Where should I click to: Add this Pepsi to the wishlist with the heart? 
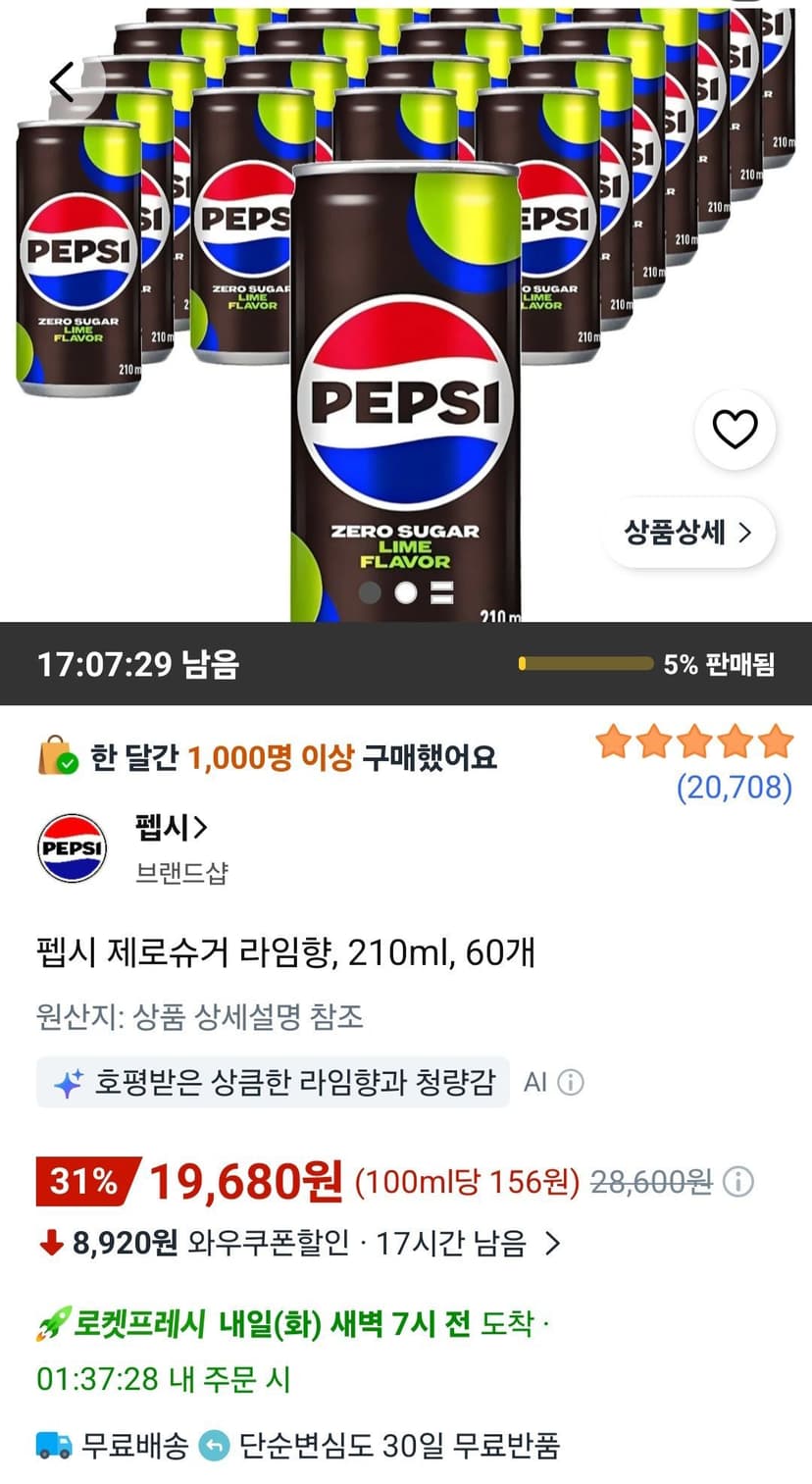pos(735,430)
